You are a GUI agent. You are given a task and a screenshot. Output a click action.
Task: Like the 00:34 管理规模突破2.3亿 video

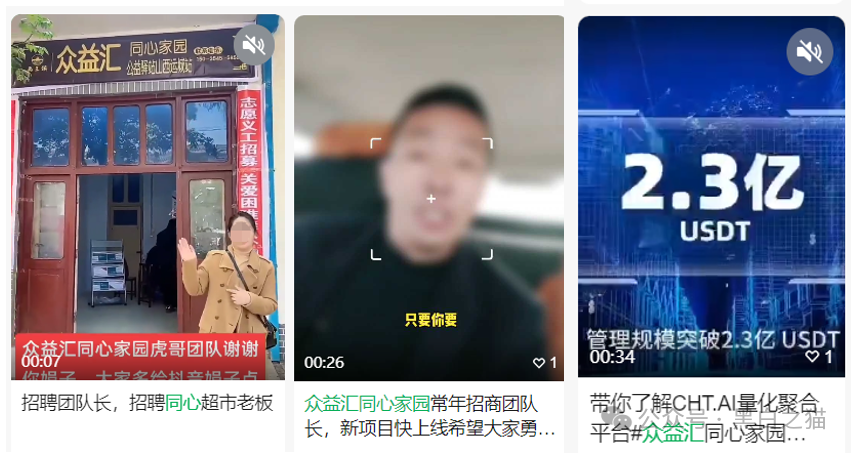click(x=813, y=357)
